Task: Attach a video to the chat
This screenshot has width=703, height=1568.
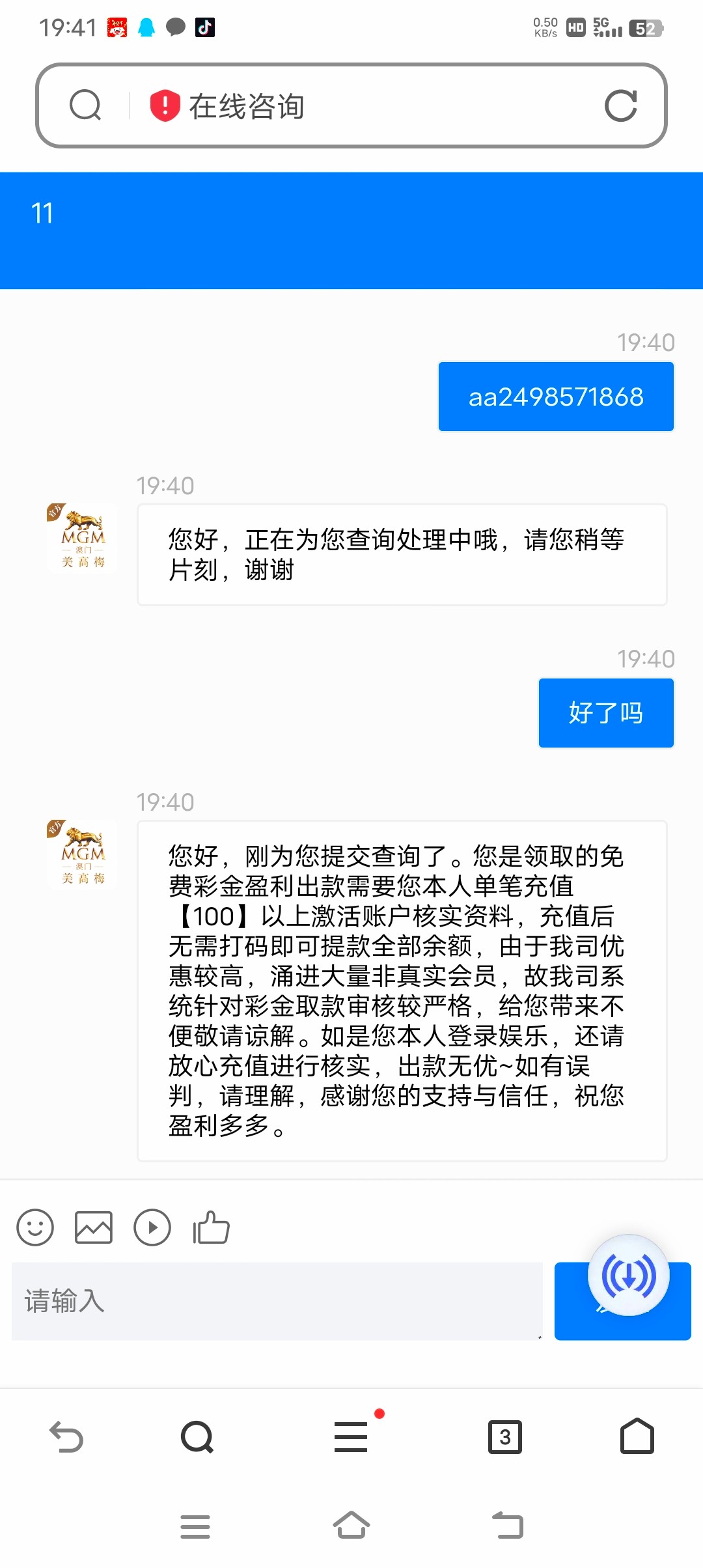Action: (x=152, y=1227)
